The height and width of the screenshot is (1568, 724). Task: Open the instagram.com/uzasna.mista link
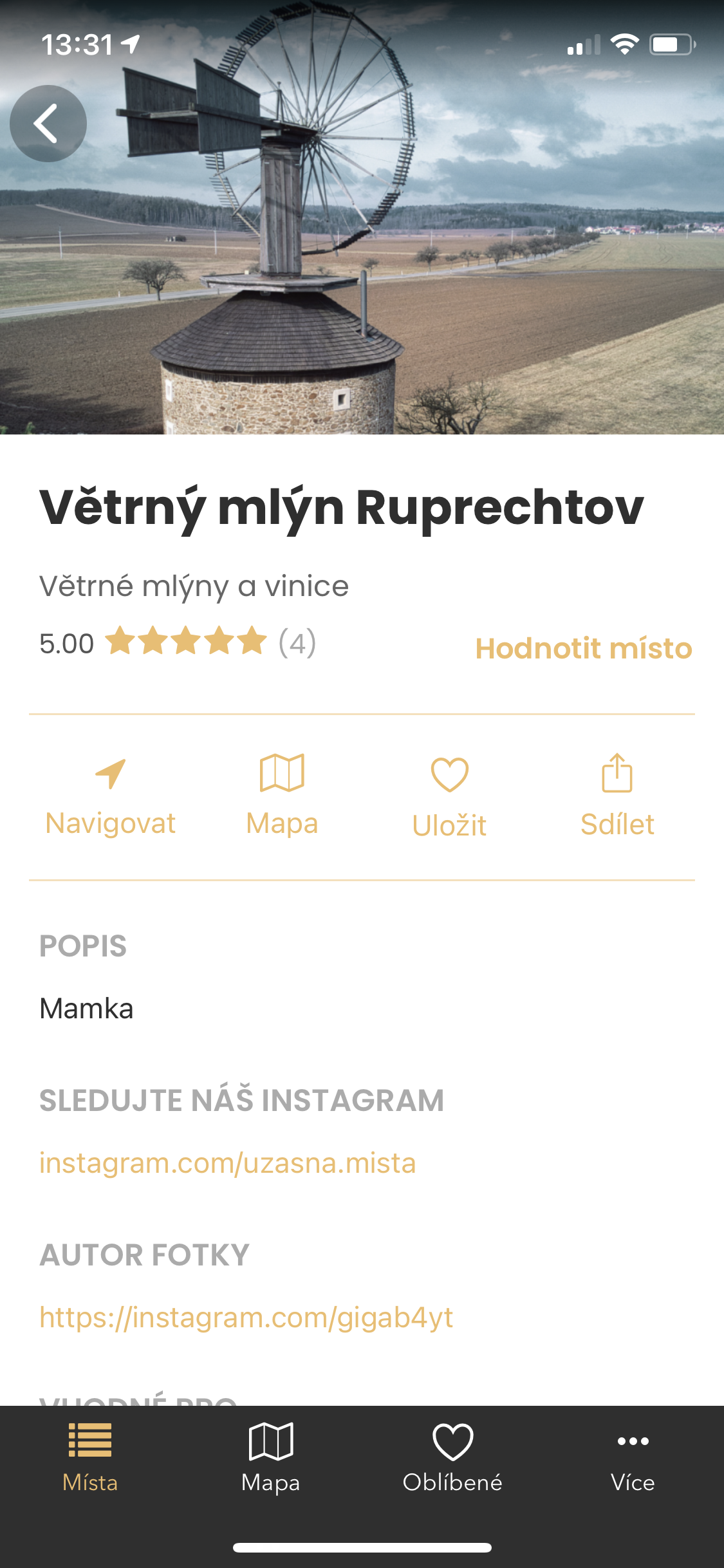click(228, 1163)
